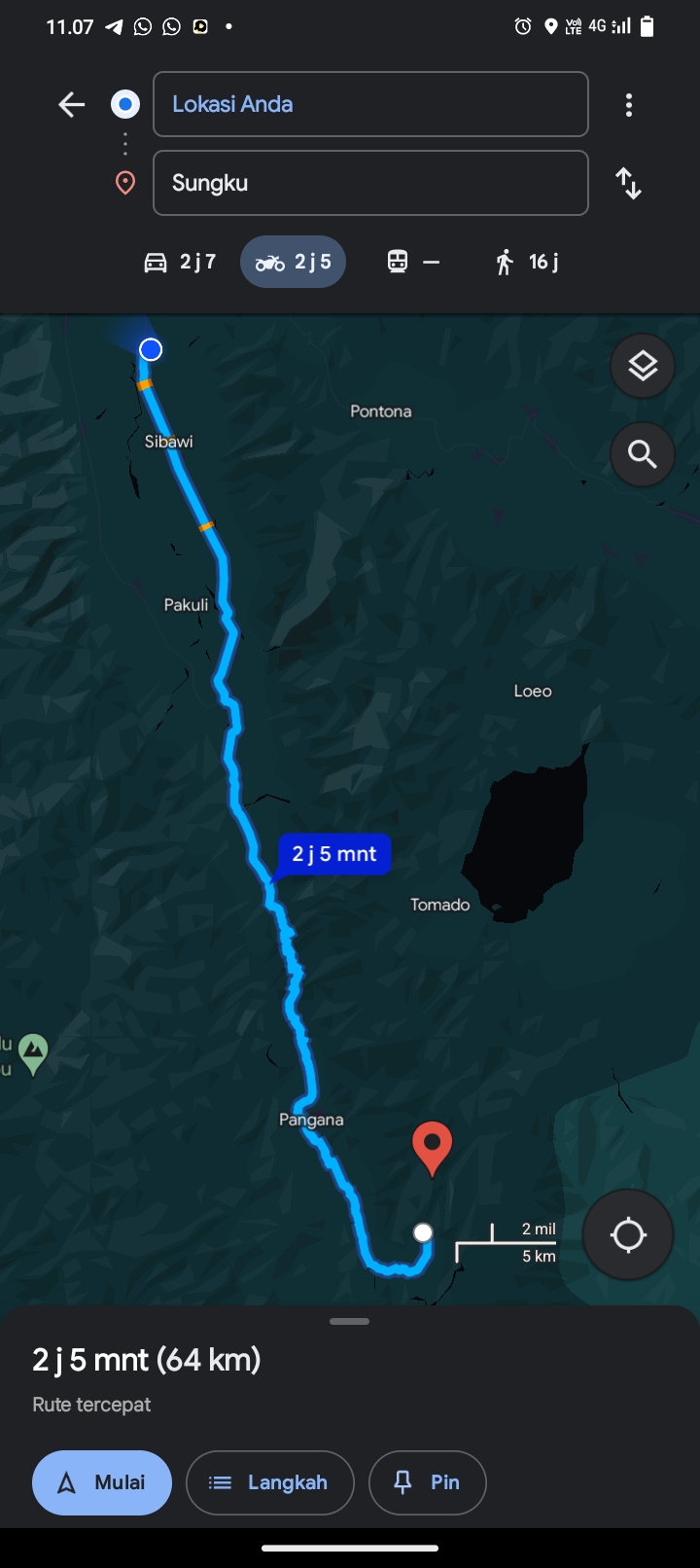The height and width of the screenshot is (1568, 700).
Task: Select the motorcycle travel mode
Action: coord(293,262)
